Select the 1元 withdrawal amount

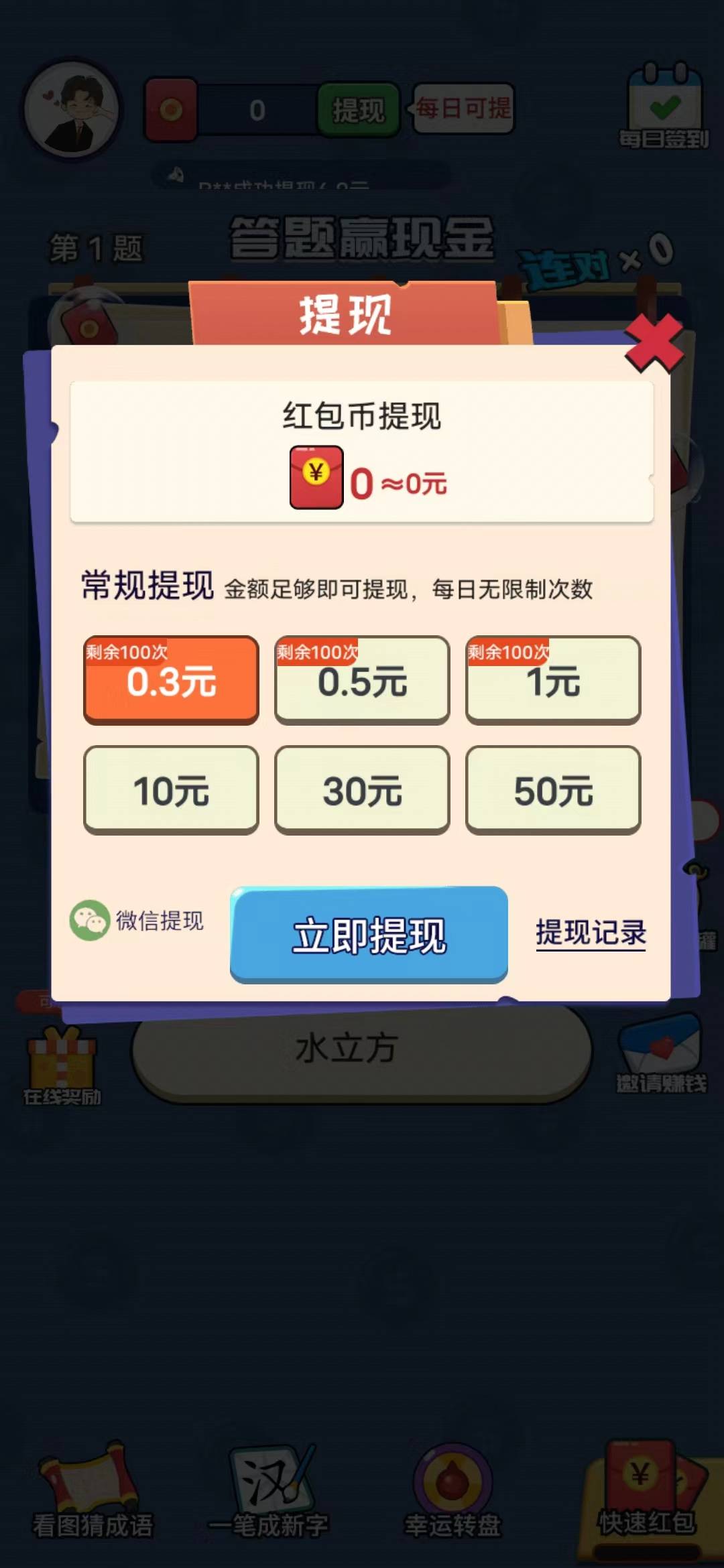[x=552, y=680]
